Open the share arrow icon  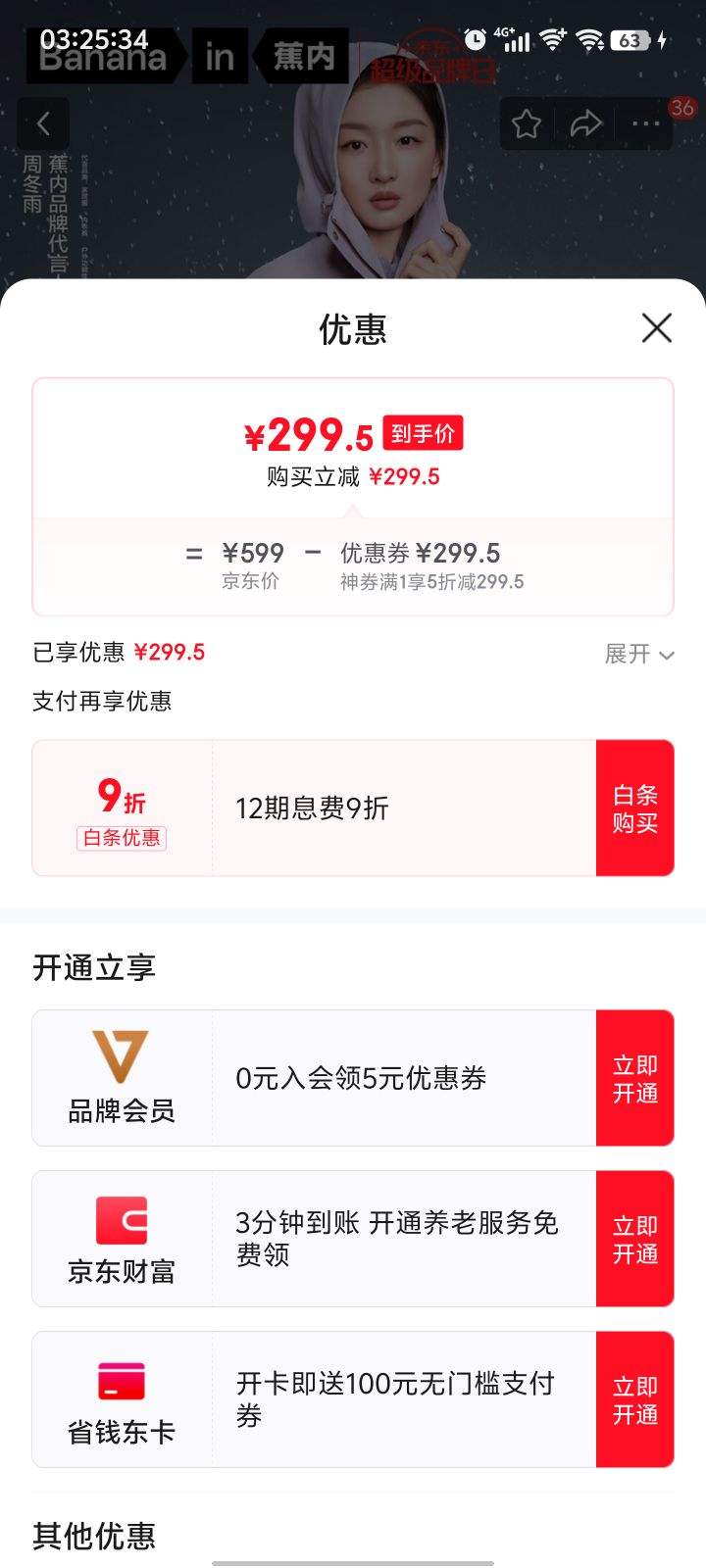point(585,123)
